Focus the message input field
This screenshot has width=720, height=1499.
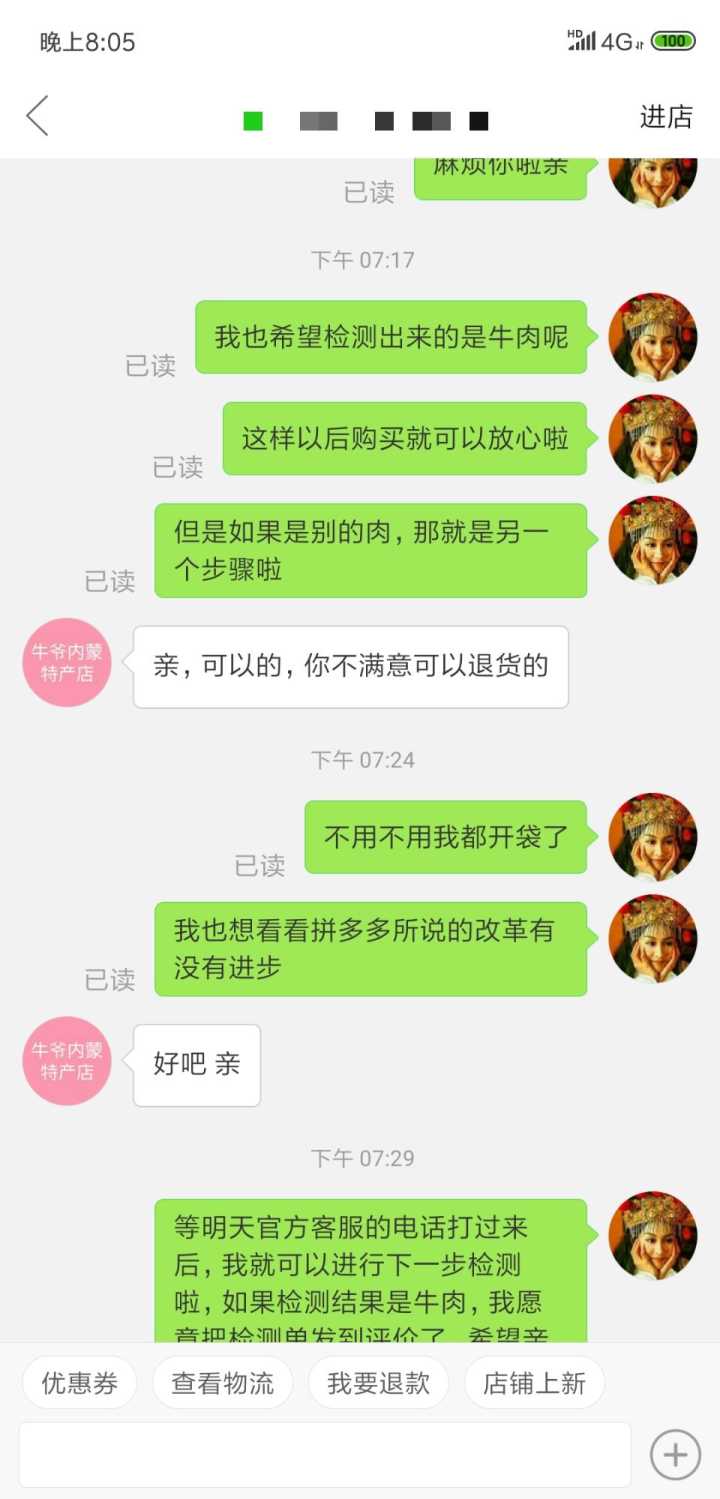point(325,1454)
